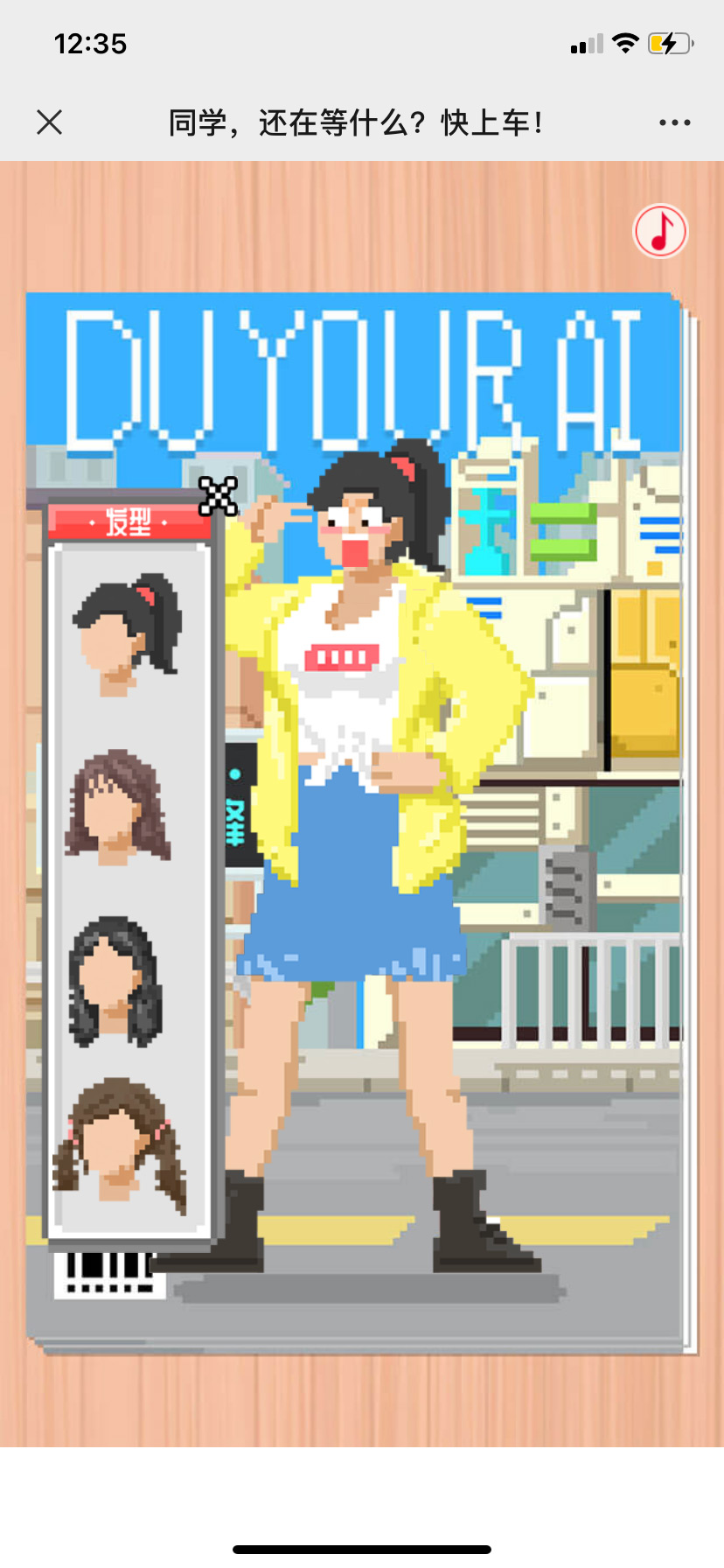The width and height of the screenshot is (724, 1568).
Task: Close this web page
Action: pos(50,122)
